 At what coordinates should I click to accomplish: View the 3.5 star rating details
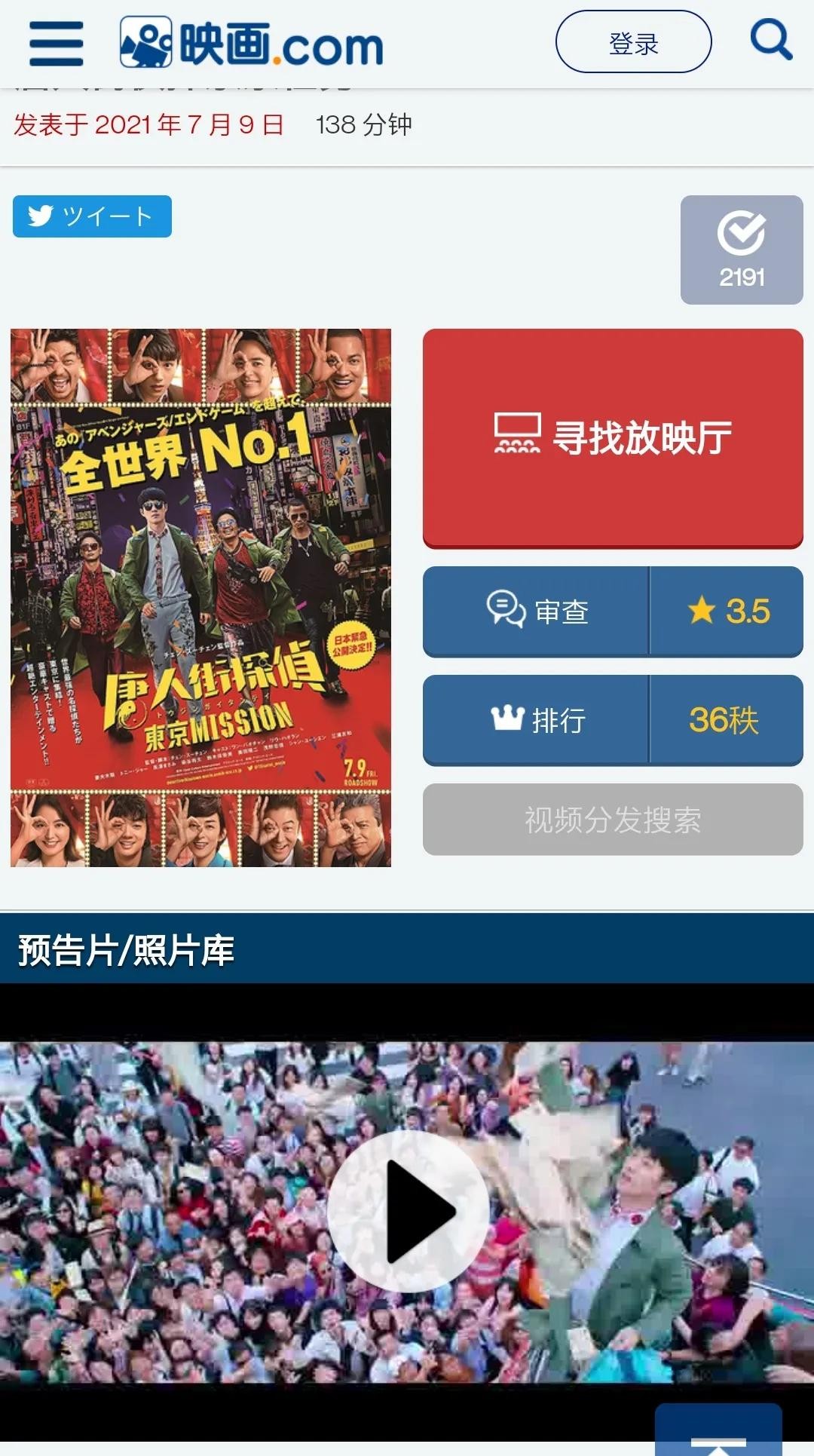pyautogui.click(x=727, y=611)
